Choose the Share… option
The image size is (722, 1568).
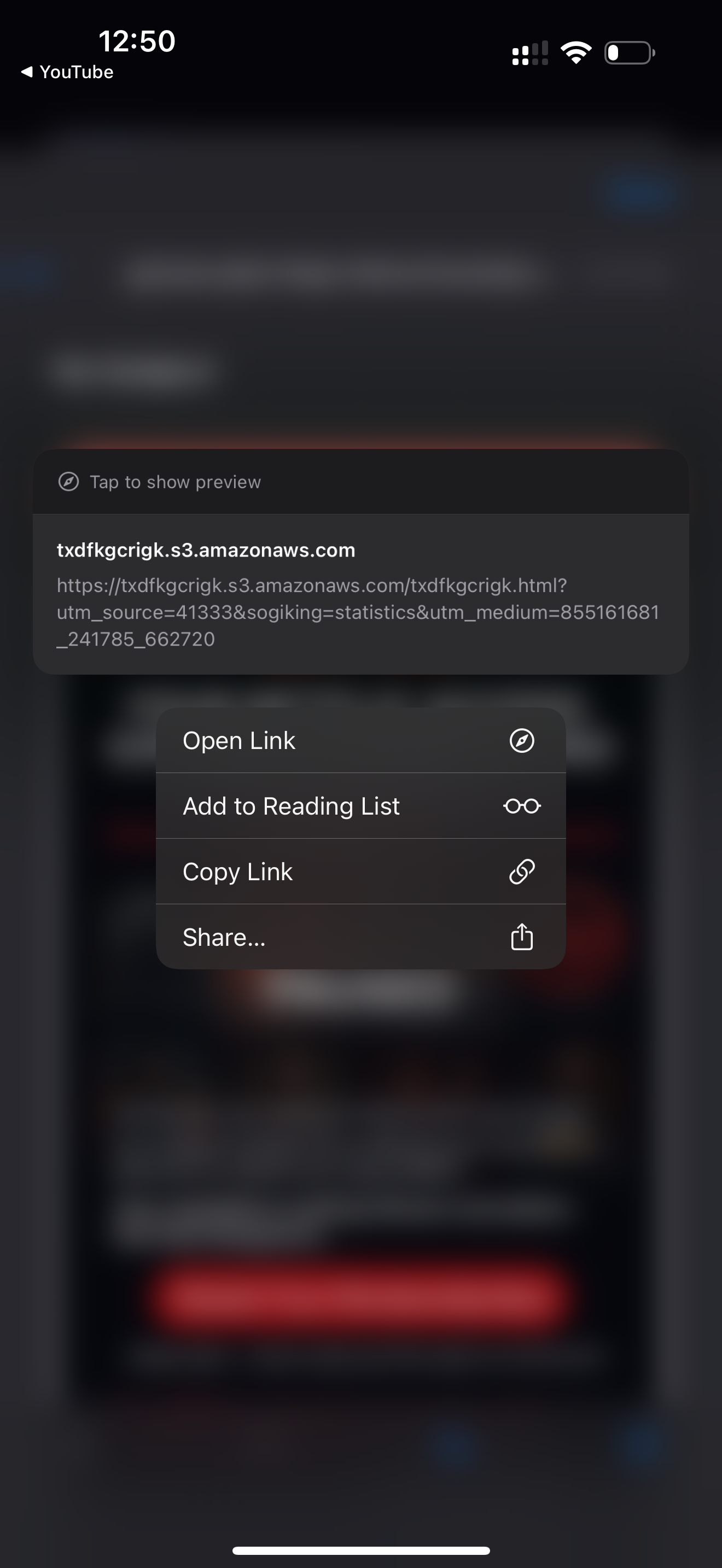point(360,938)
